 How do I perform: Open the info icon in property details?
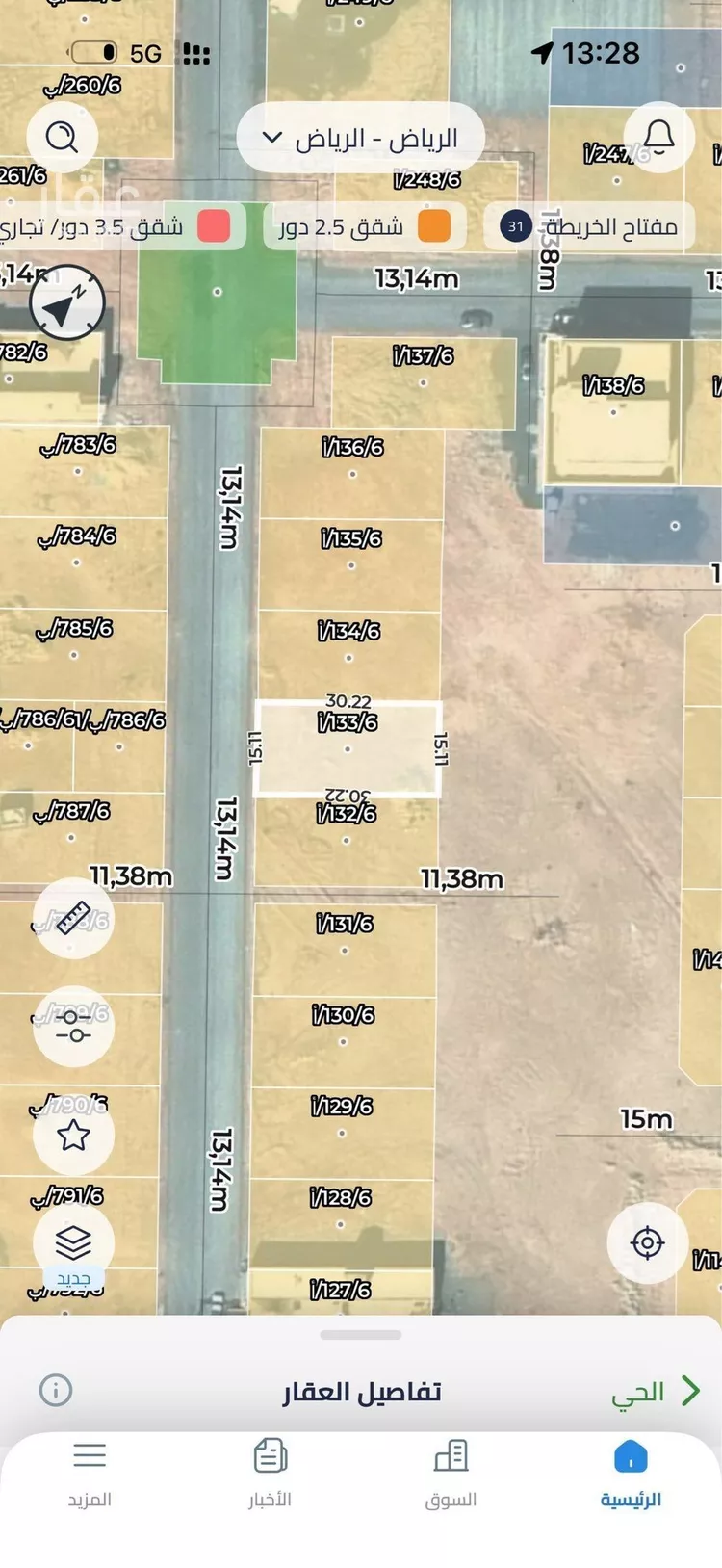click(56, 1390)
